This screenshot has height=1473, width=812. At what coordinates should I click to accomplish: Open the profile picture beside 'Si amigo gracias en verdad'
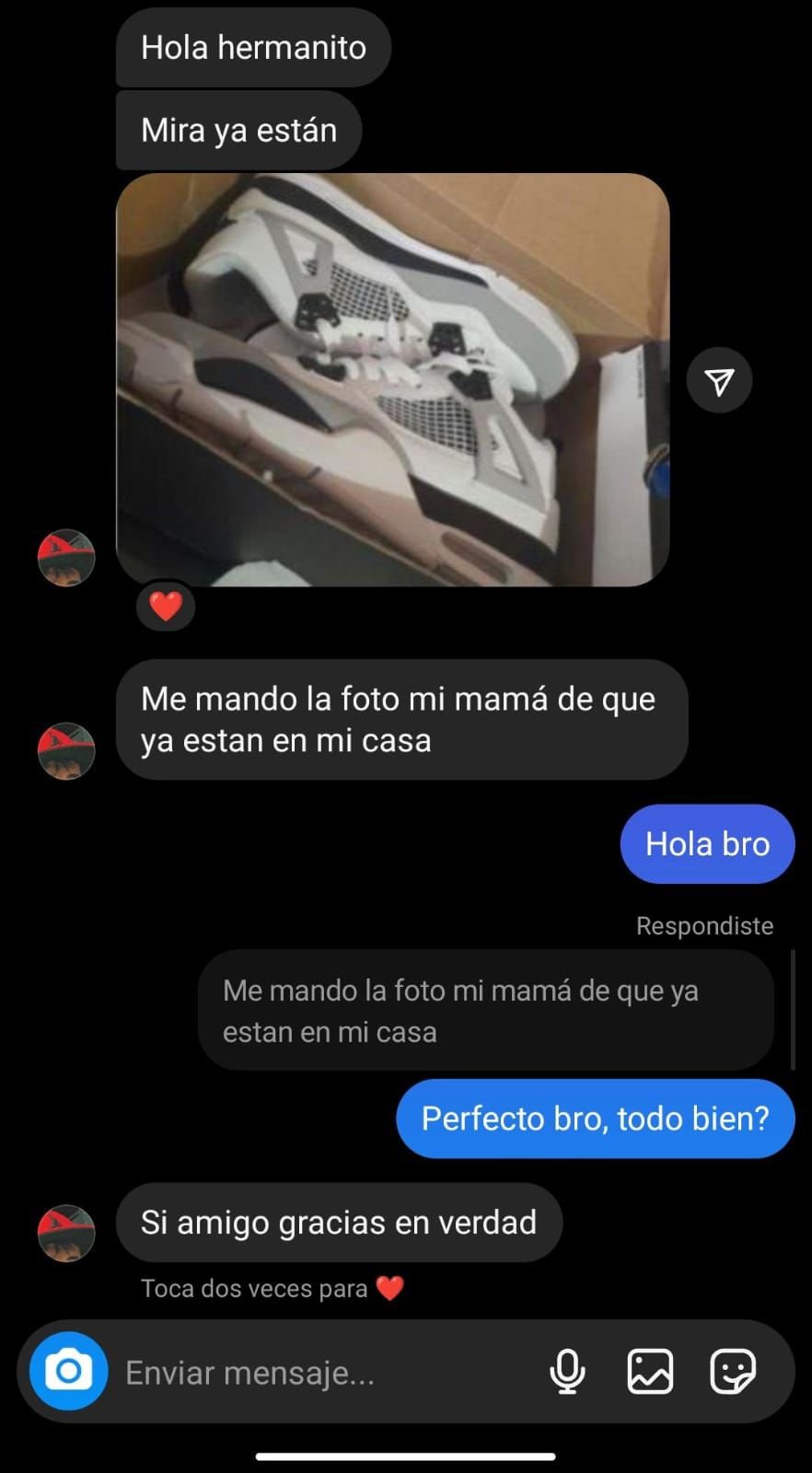(66, 1233)
